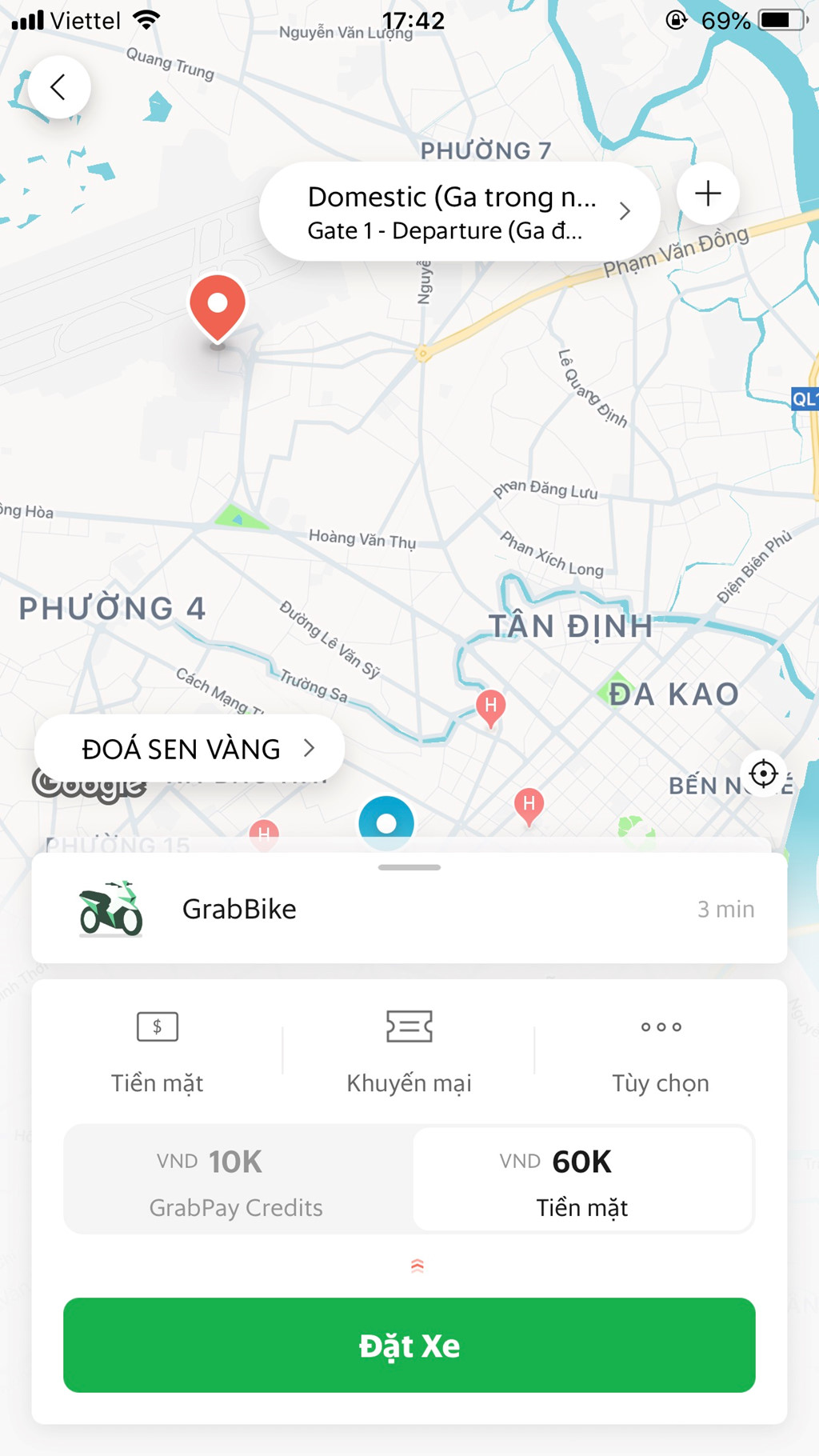Tap the blue current location marker
Image resolution: width=819 pixels, height=1456 pixels.
click(x=389, y=821)
